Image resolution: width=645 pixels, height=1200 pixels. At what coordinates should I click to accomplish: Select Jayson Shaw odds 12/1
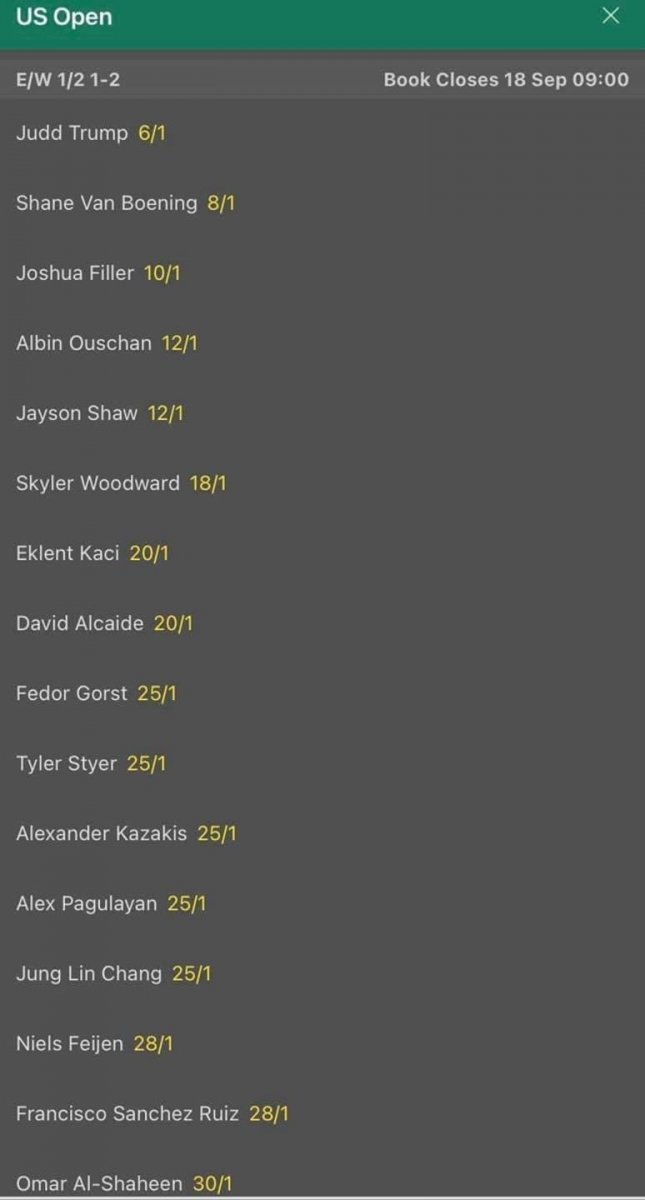pos(166,413)
